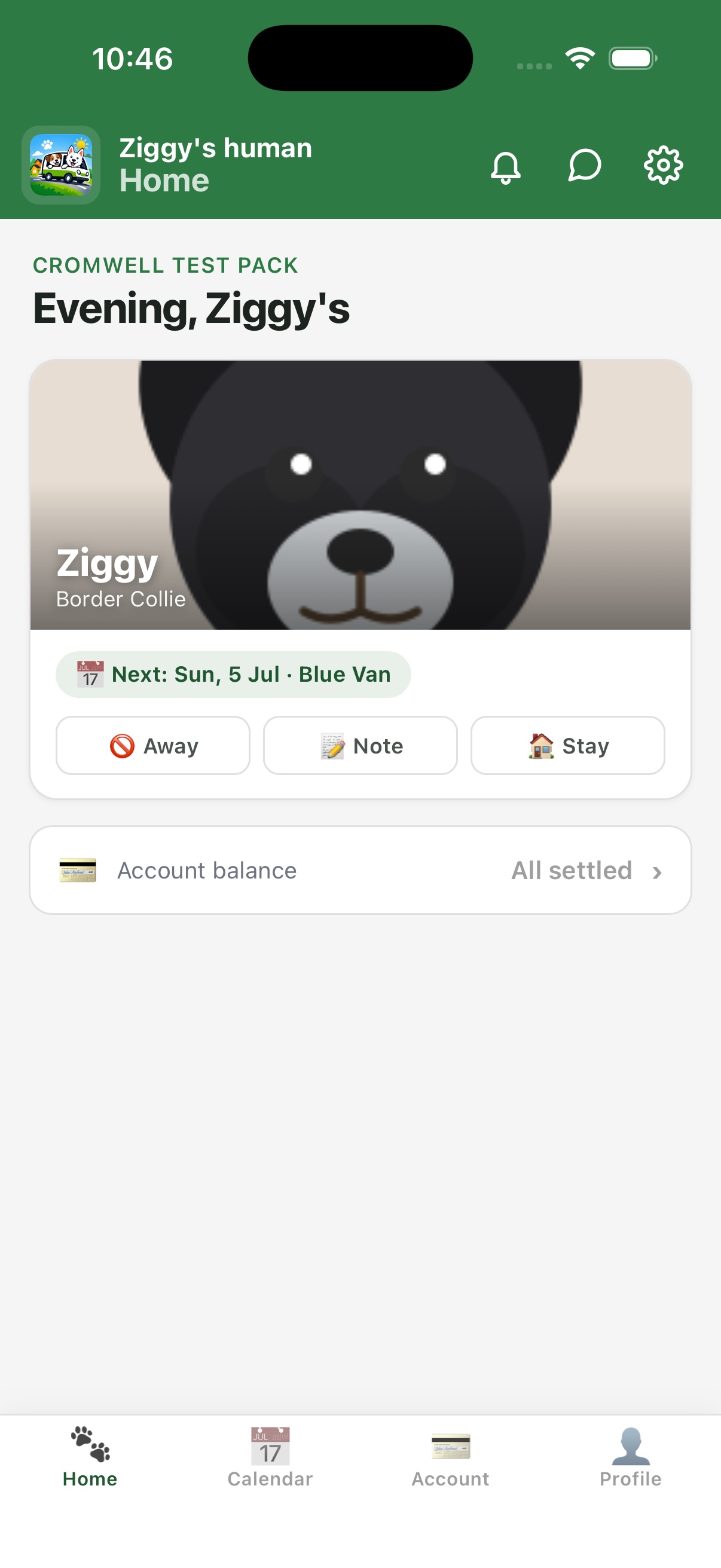Book a Stay for Ziggy

tap(568, 746)
